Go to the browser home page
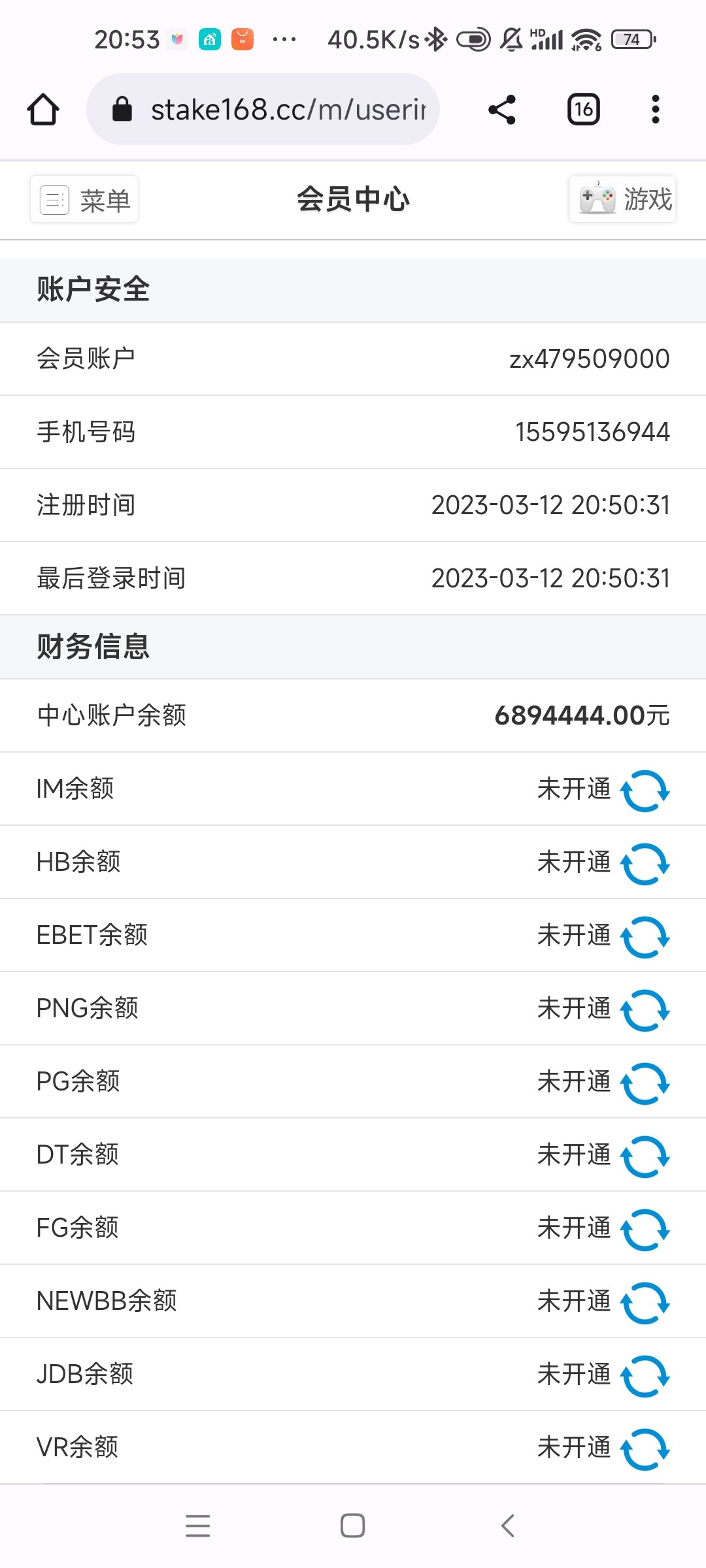The image size is (706, 1568). tap(43, 109)
